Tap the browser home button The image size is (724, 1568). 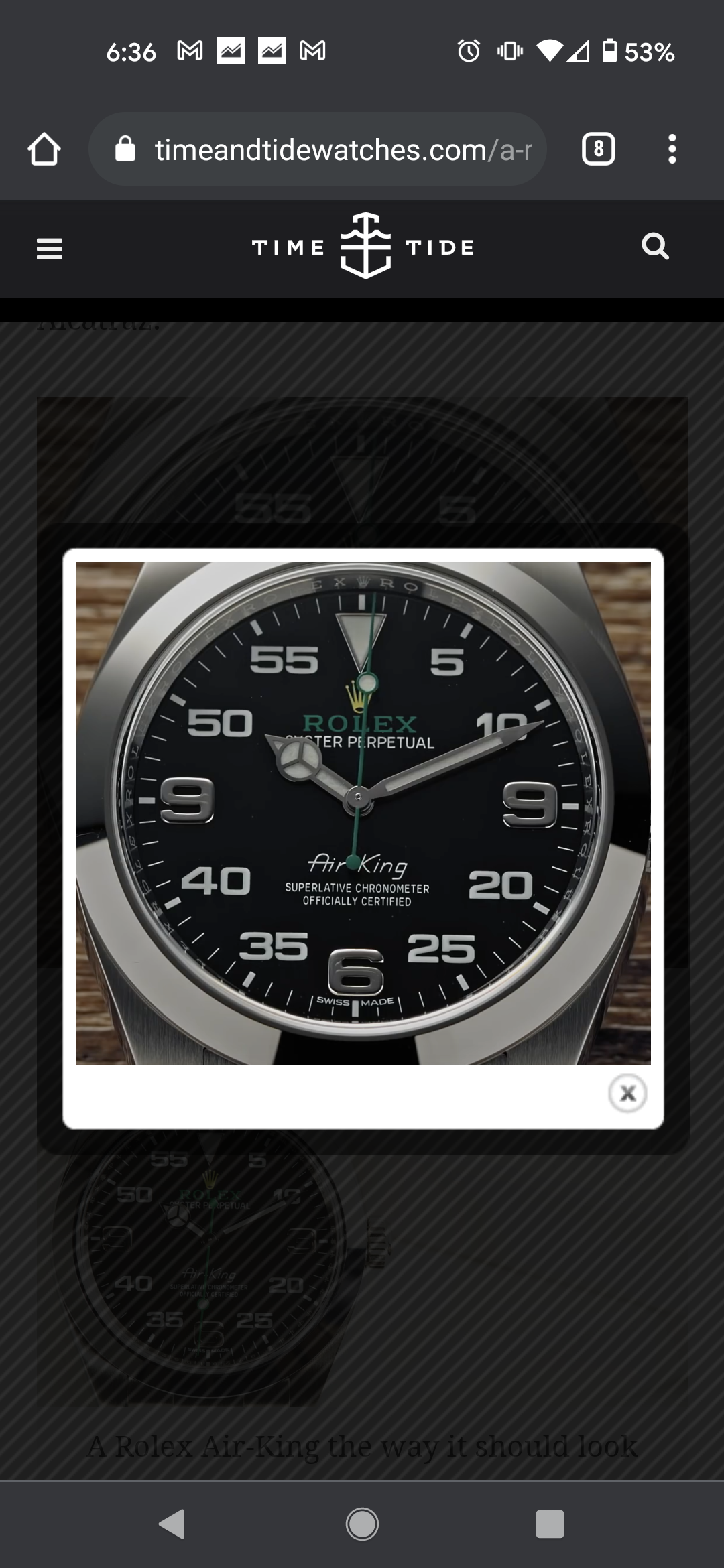pos(44,149)
